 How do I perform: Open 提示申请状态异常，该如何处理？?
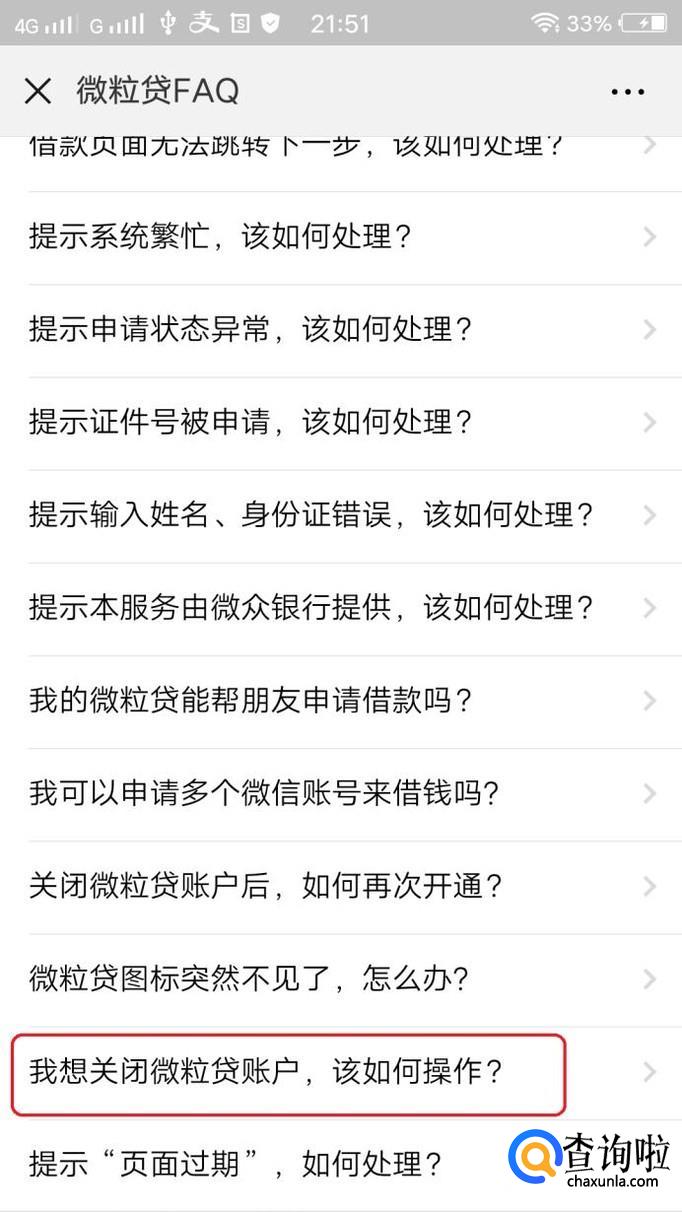(x=250, y=330)
